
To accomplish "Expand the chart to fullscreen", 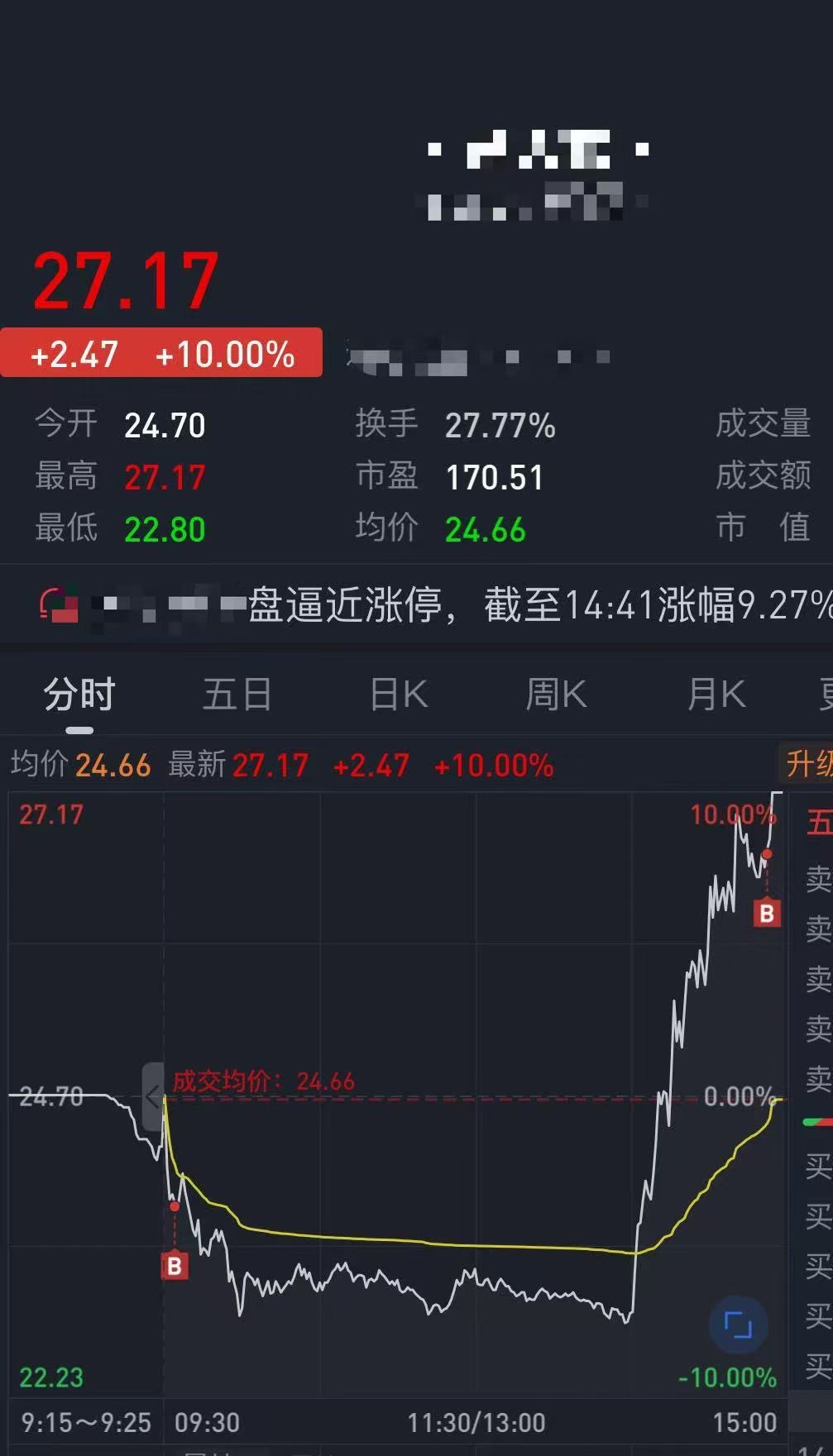I will click(x=738, y=1325).
